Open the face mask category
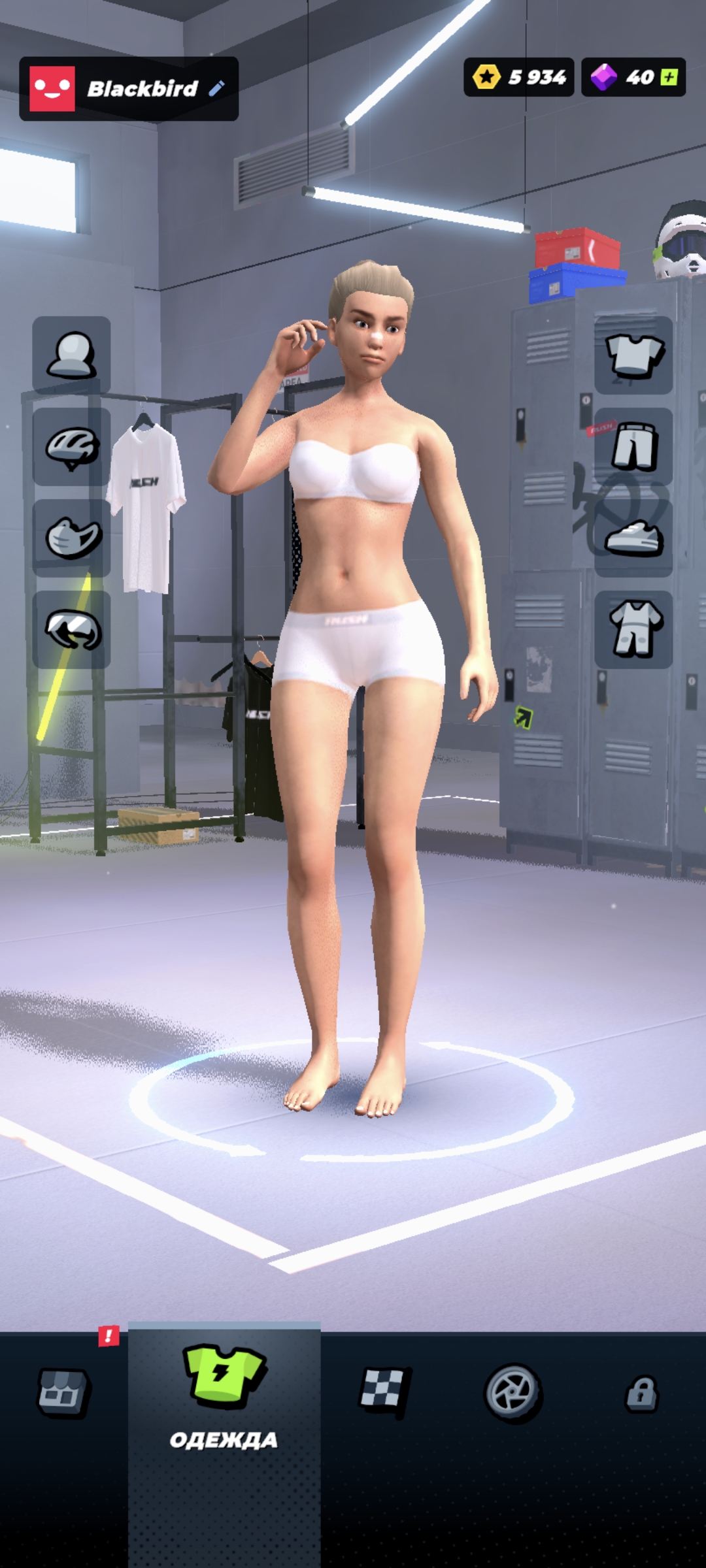The image size is (706, 1568). point(71,538)
